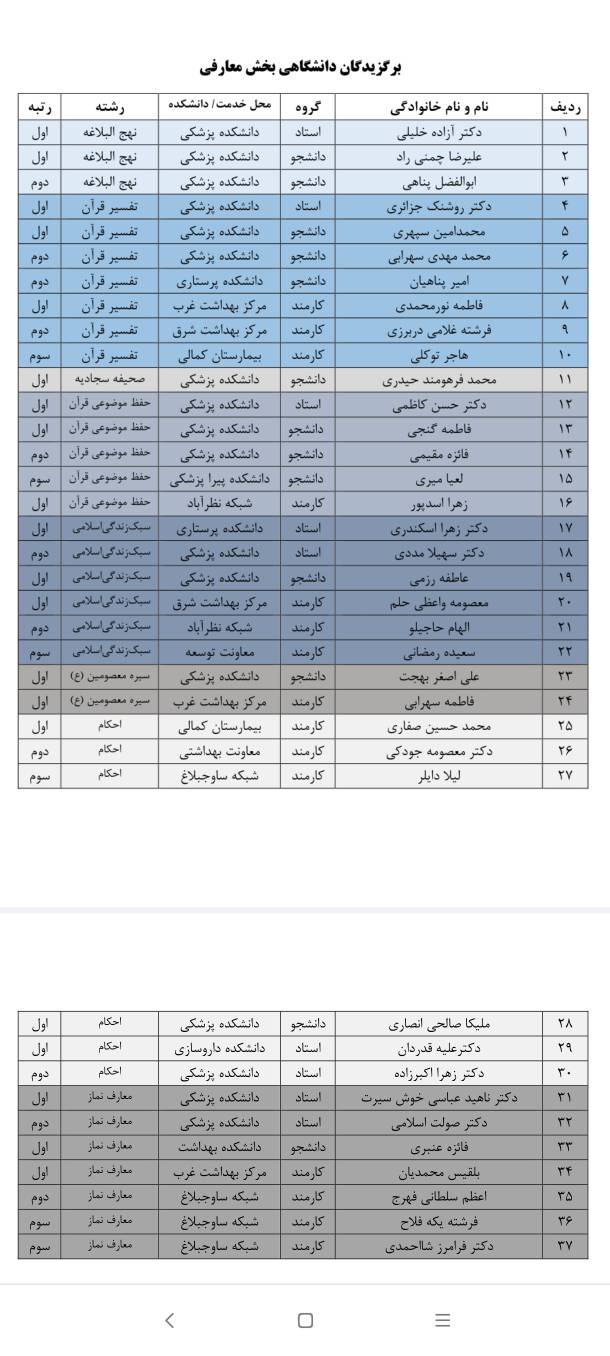Open the recent apps view
The height and width of the screenshot is (1356, 610).
pyautogui.click(x=442, y=1320)
